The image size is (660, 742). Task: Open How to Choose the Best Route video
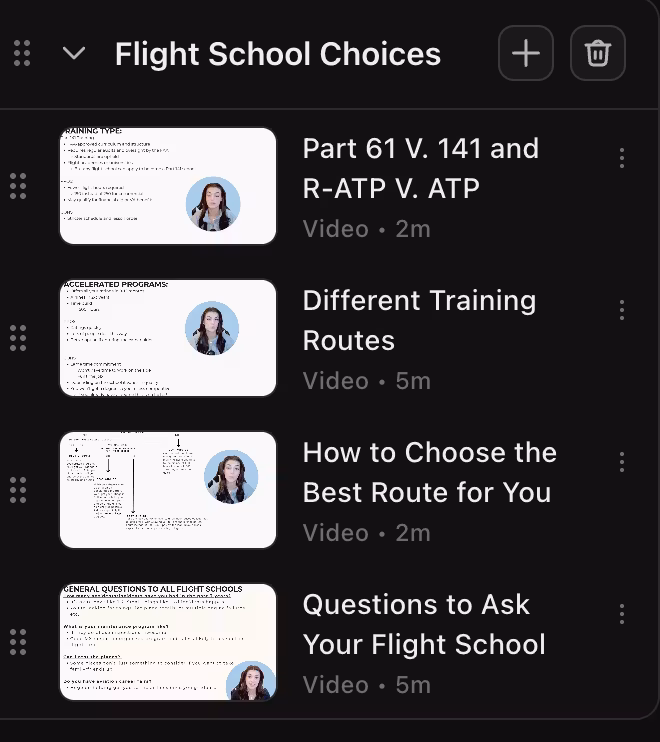tap(429, 472)
